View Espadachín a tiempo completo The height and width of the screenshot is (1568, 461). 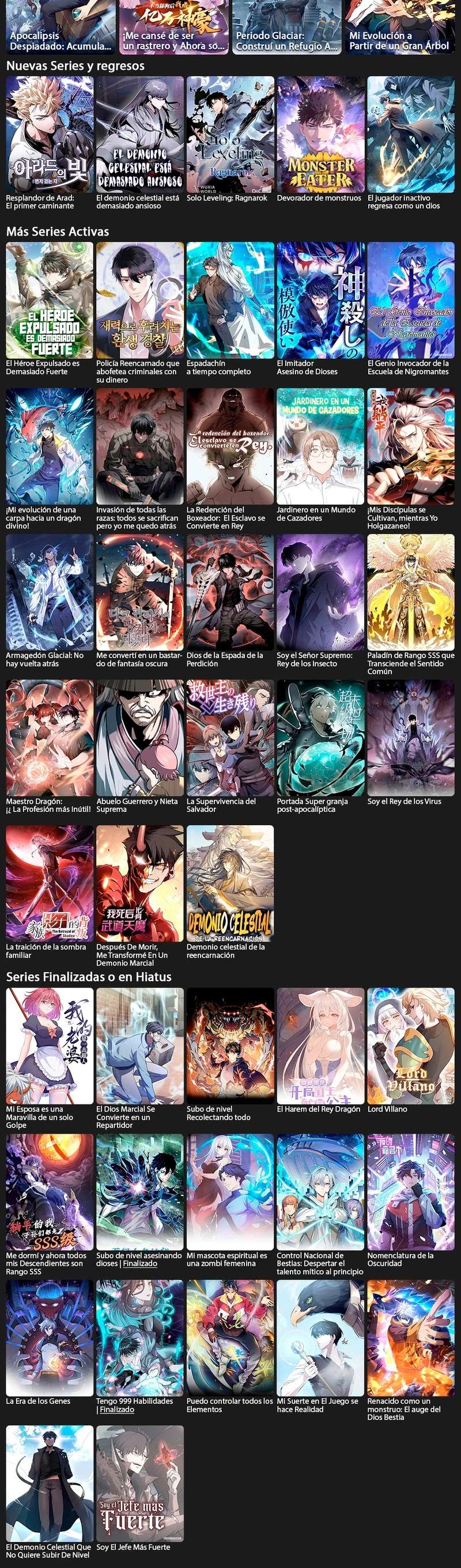230,300
